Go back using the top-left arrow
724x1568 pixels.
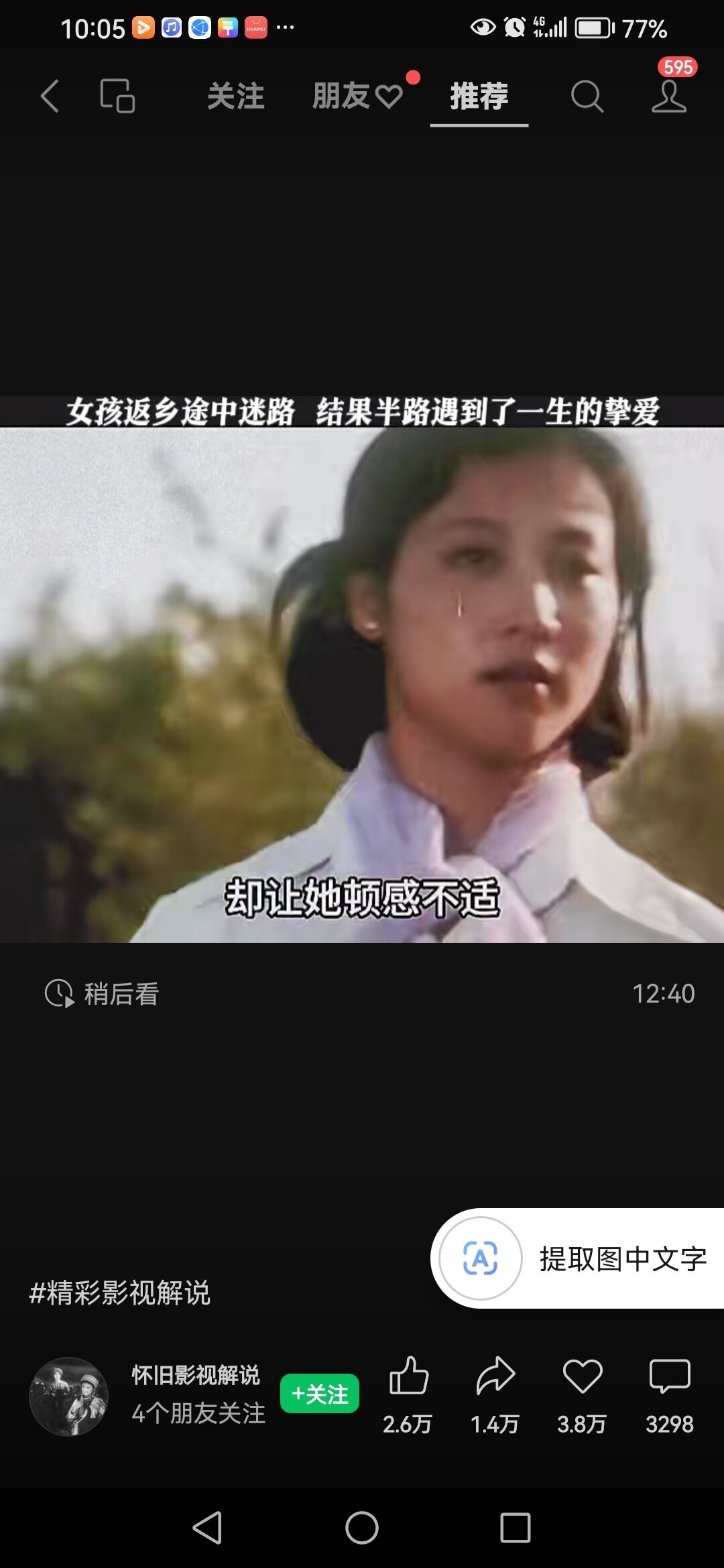[x=50, y=96]
